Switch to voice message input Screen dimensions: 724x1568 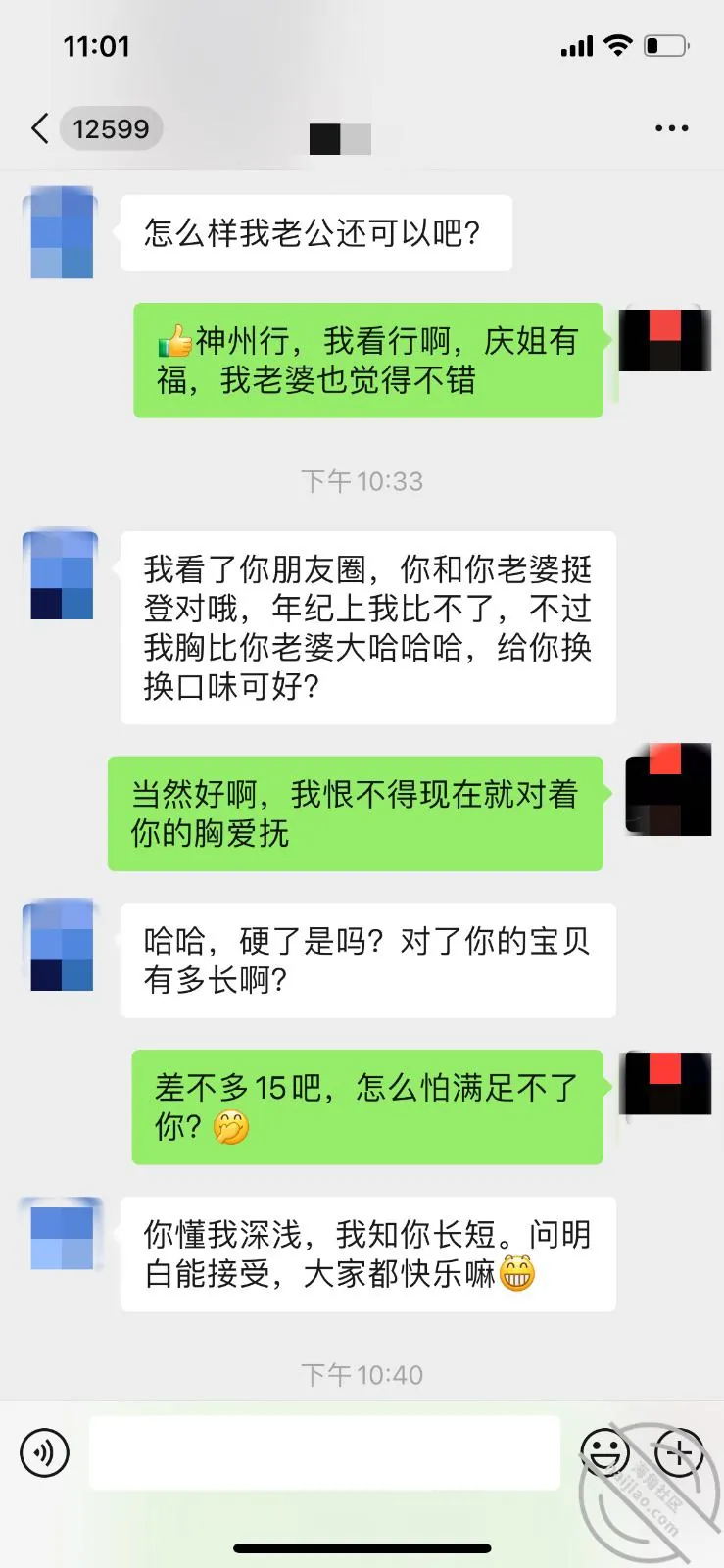45,1452
